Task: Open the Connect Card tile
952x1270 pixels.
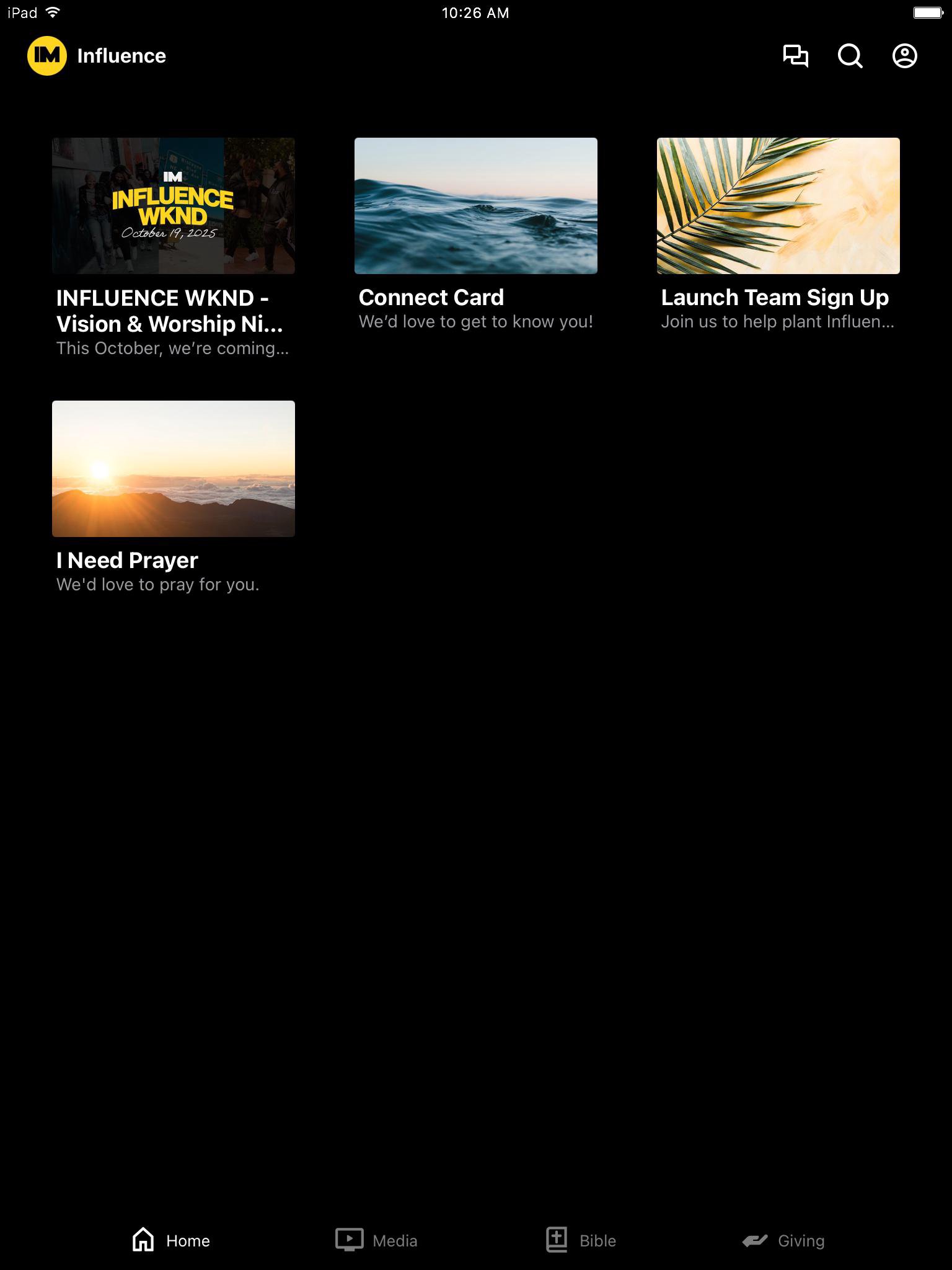Action: (x=475, y=206)
